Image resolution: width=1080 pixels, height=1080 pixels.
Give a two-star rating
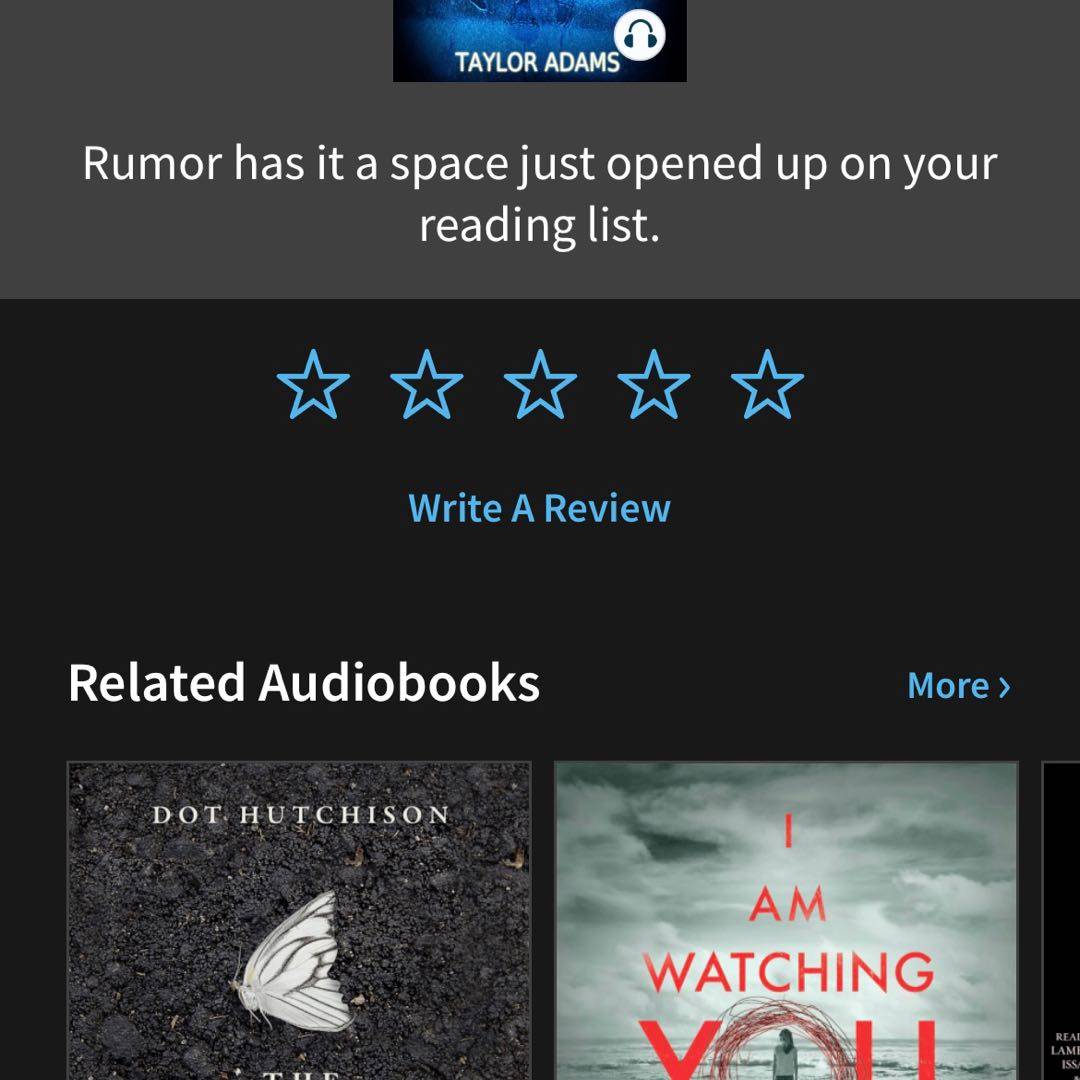click(x=427, y=384)
